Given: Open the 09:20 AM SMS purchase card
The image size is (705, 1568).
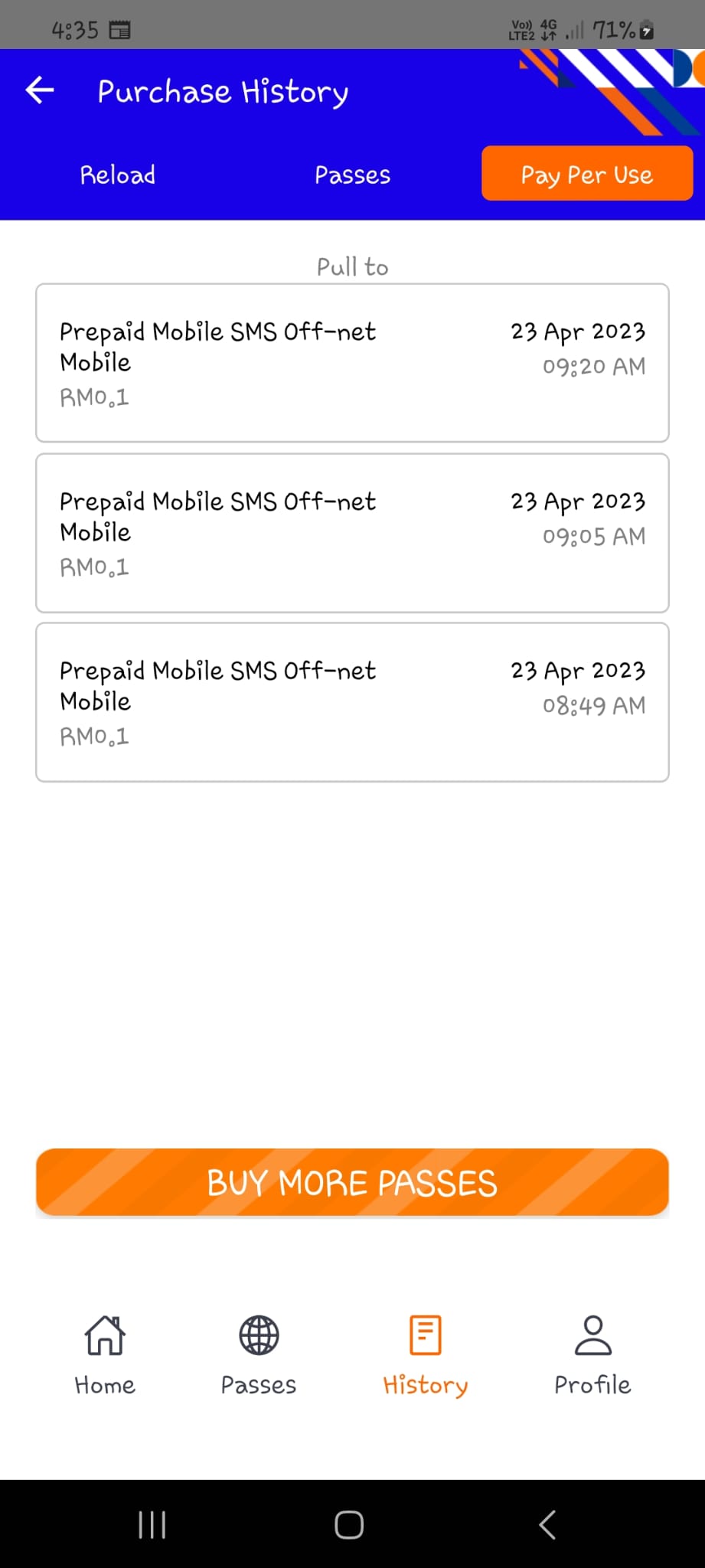Looking at the screenshot, I should [352, 363].
